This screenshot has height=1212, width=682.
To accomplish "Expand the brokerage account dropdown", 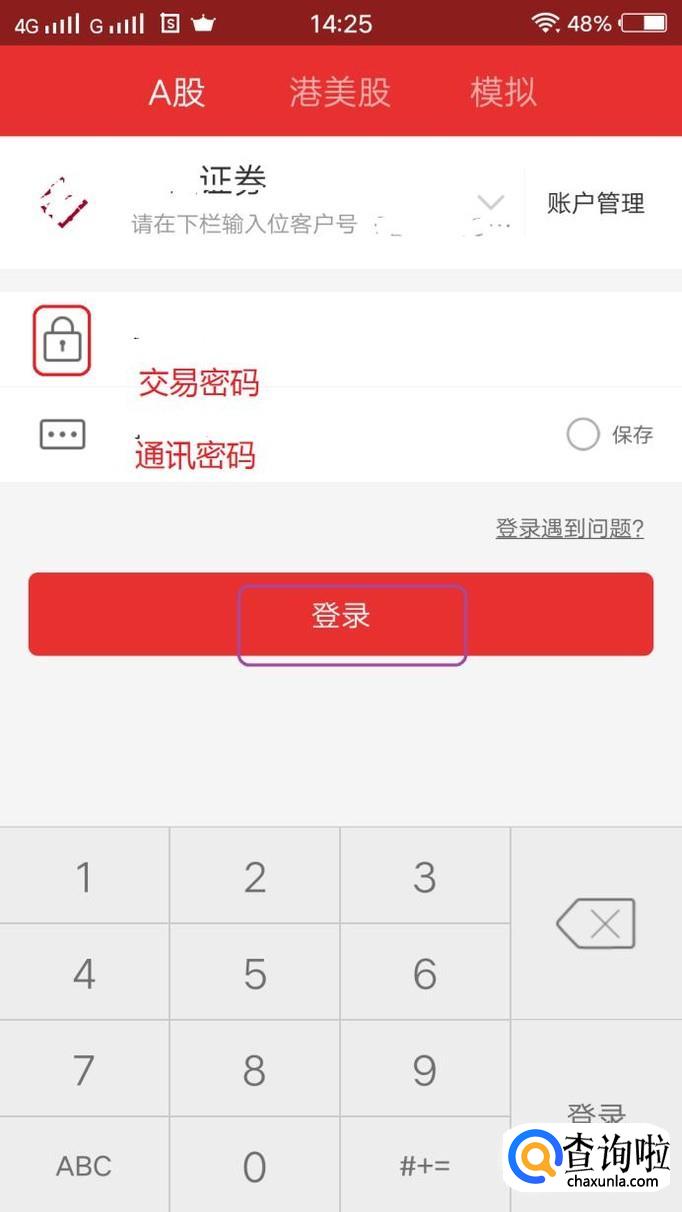I will (491, 203).
